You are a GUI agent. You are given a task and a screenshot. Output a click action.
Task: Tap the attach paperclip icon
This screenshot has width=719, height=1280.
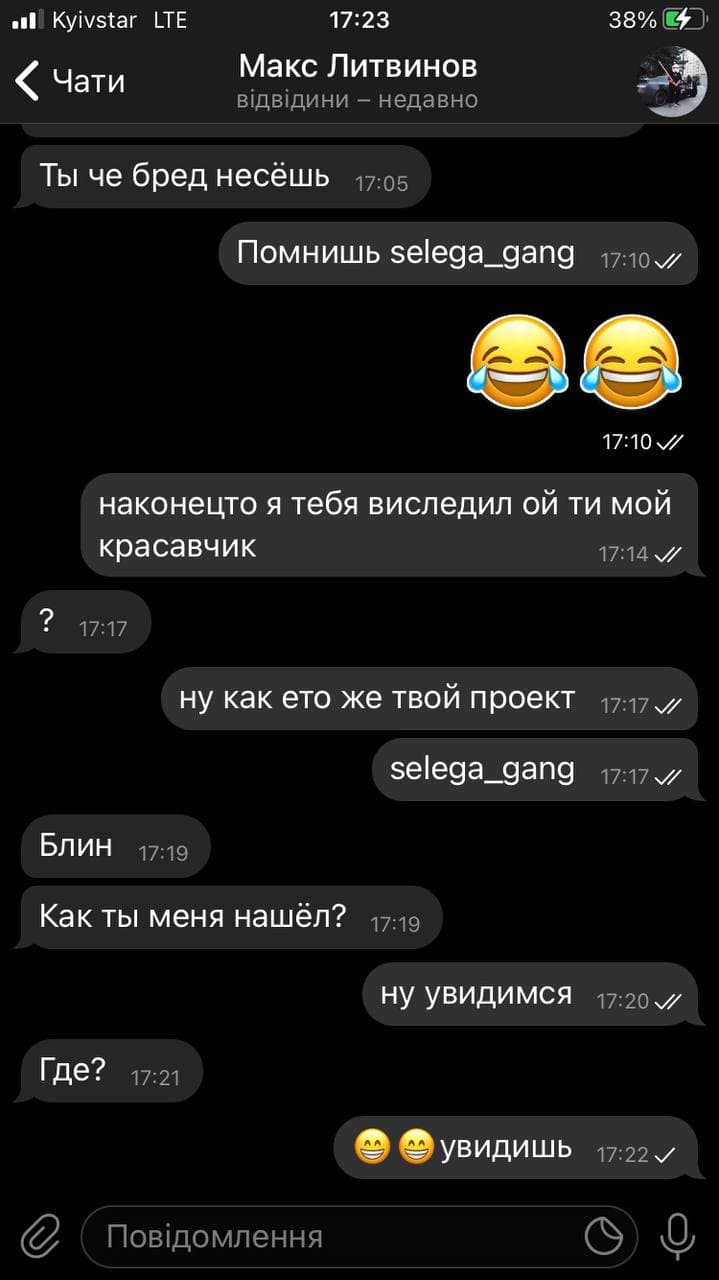(x=41, y=1236)
